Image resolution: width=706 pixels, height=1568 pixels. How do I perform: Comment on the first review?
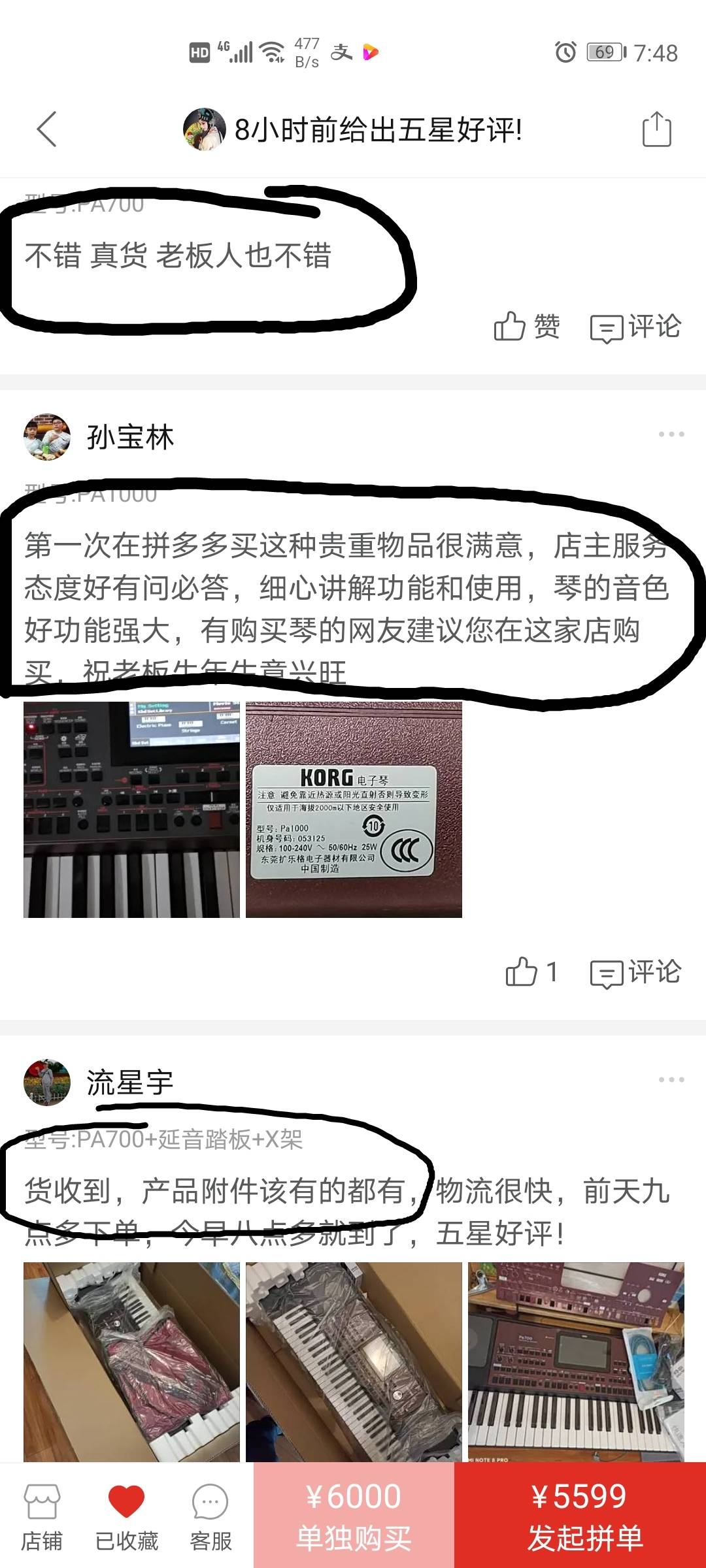(x=635, y=327)
